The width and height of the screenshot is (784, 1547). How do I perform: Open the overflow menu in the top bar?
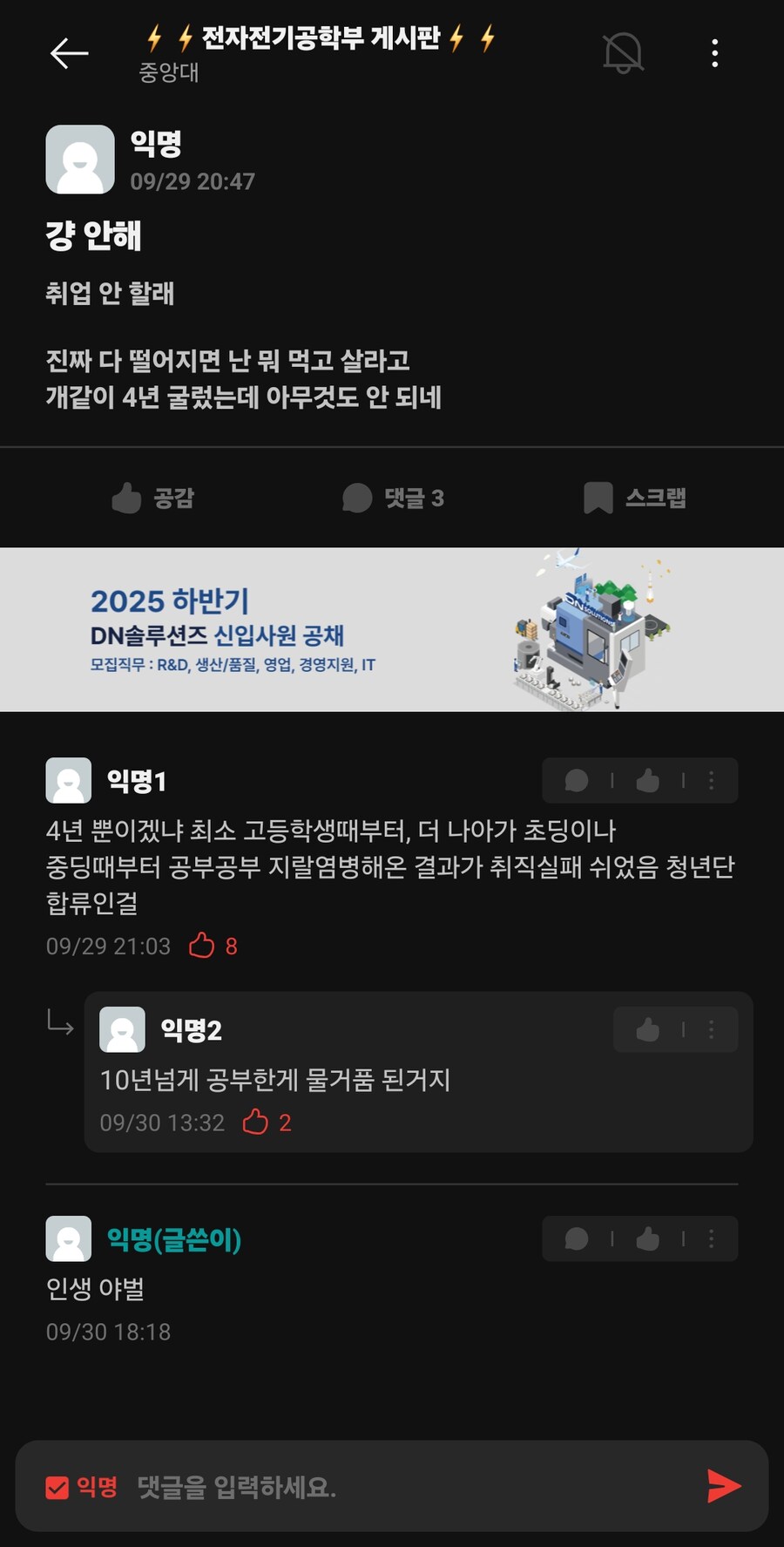tap(714, 53)
